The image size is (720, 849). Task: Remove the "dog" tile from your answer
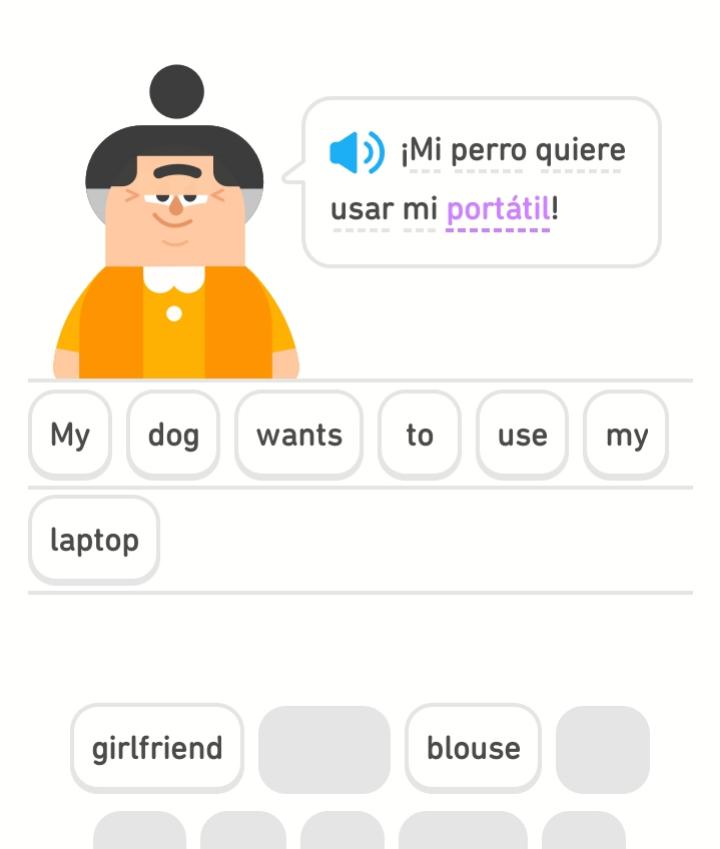tap(172, 434)
